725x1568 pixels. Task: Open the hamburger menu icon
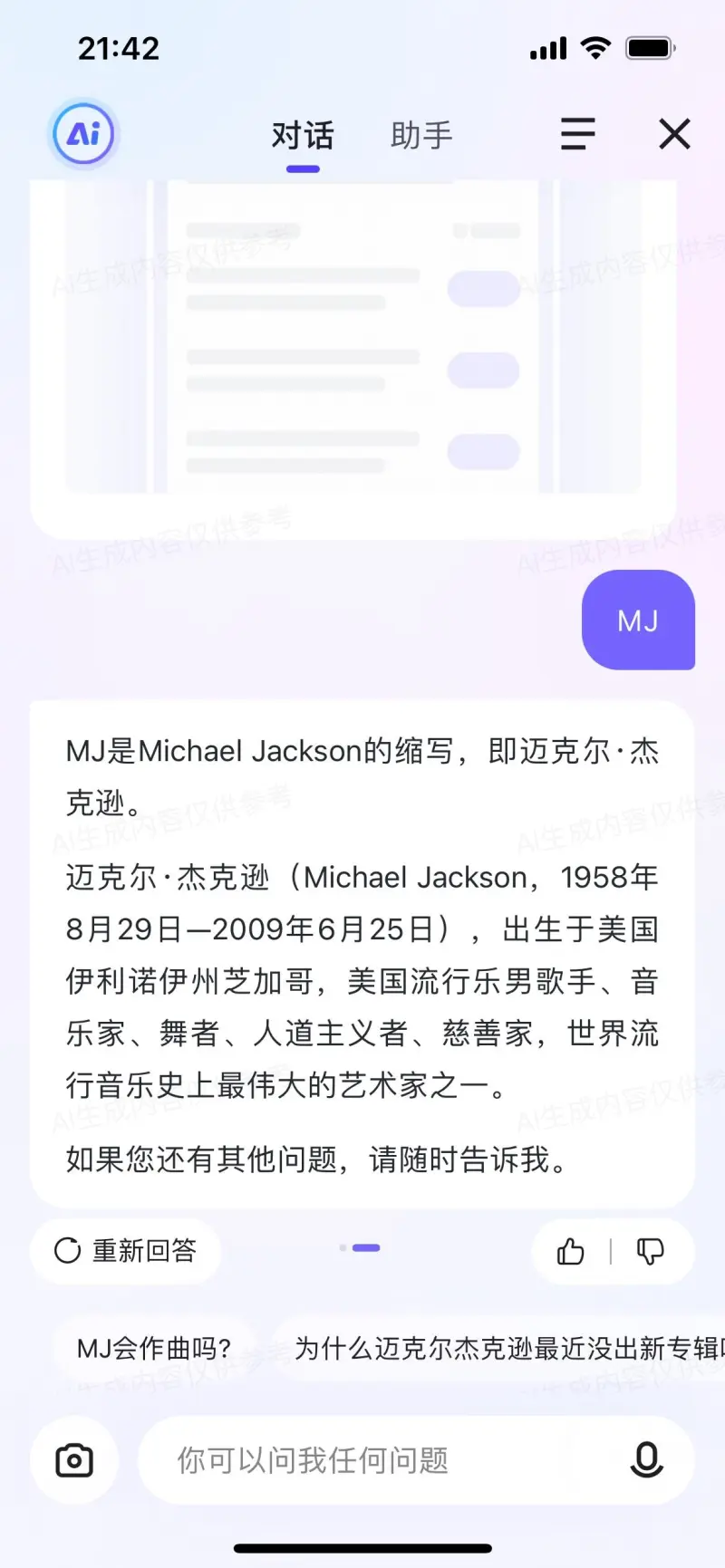(577, 134)
